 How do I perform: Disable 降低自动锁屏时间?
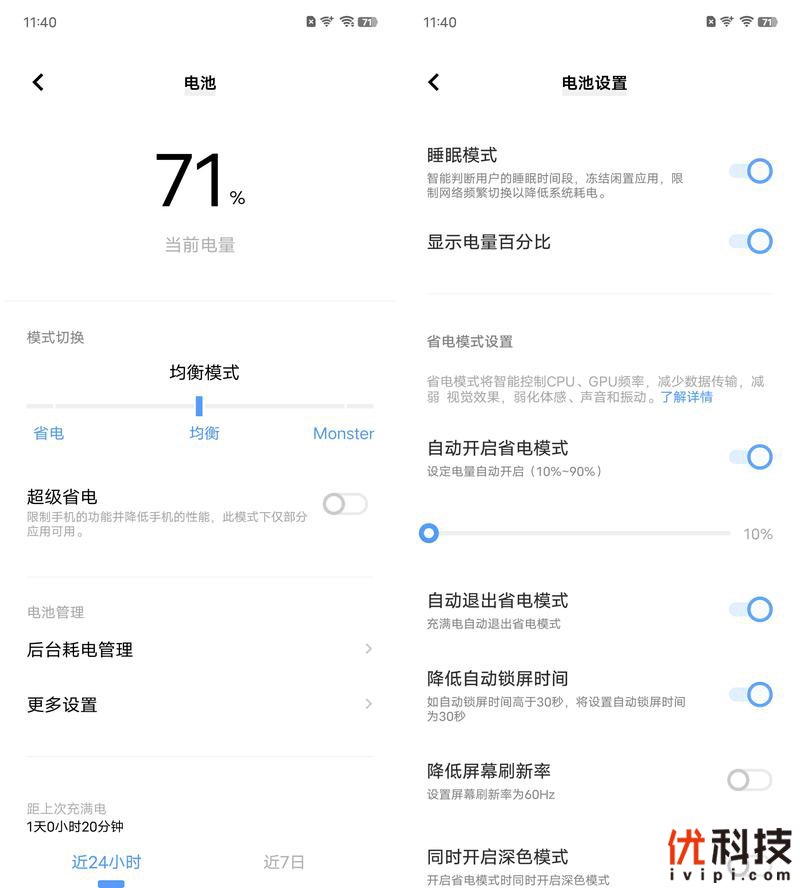(751, 694)
